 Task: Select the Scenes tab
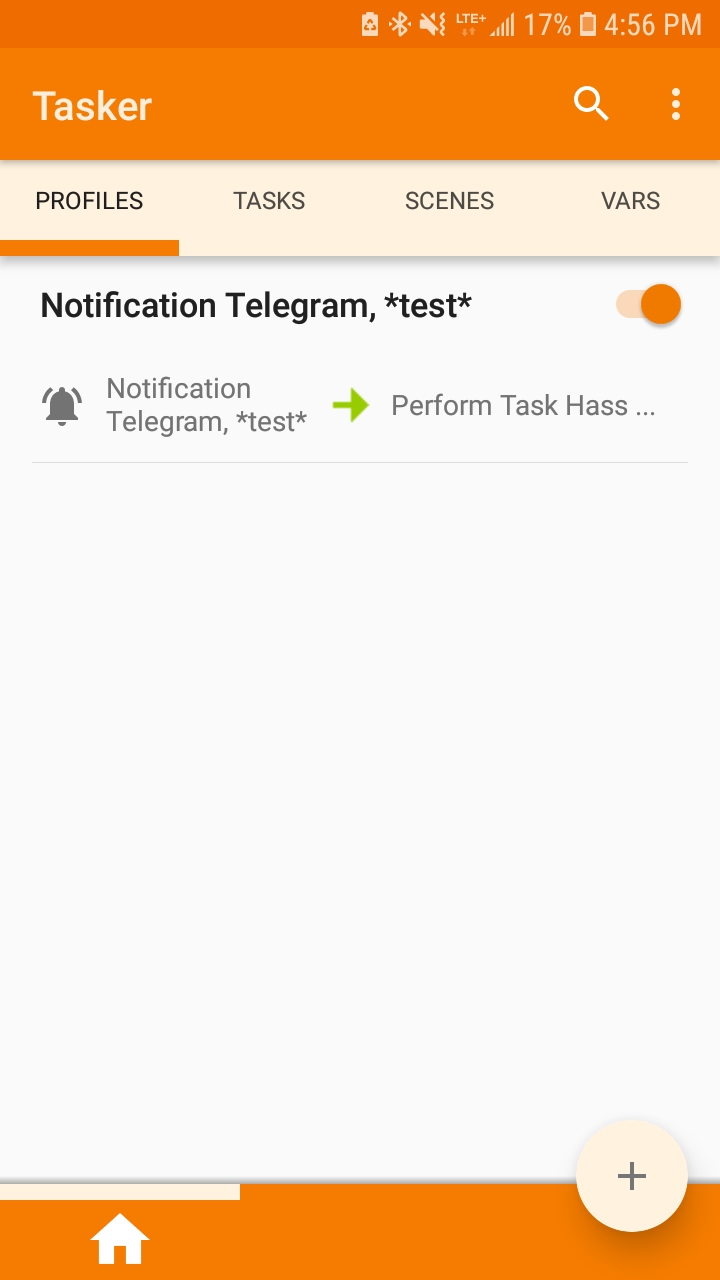[x=449, y=200]
